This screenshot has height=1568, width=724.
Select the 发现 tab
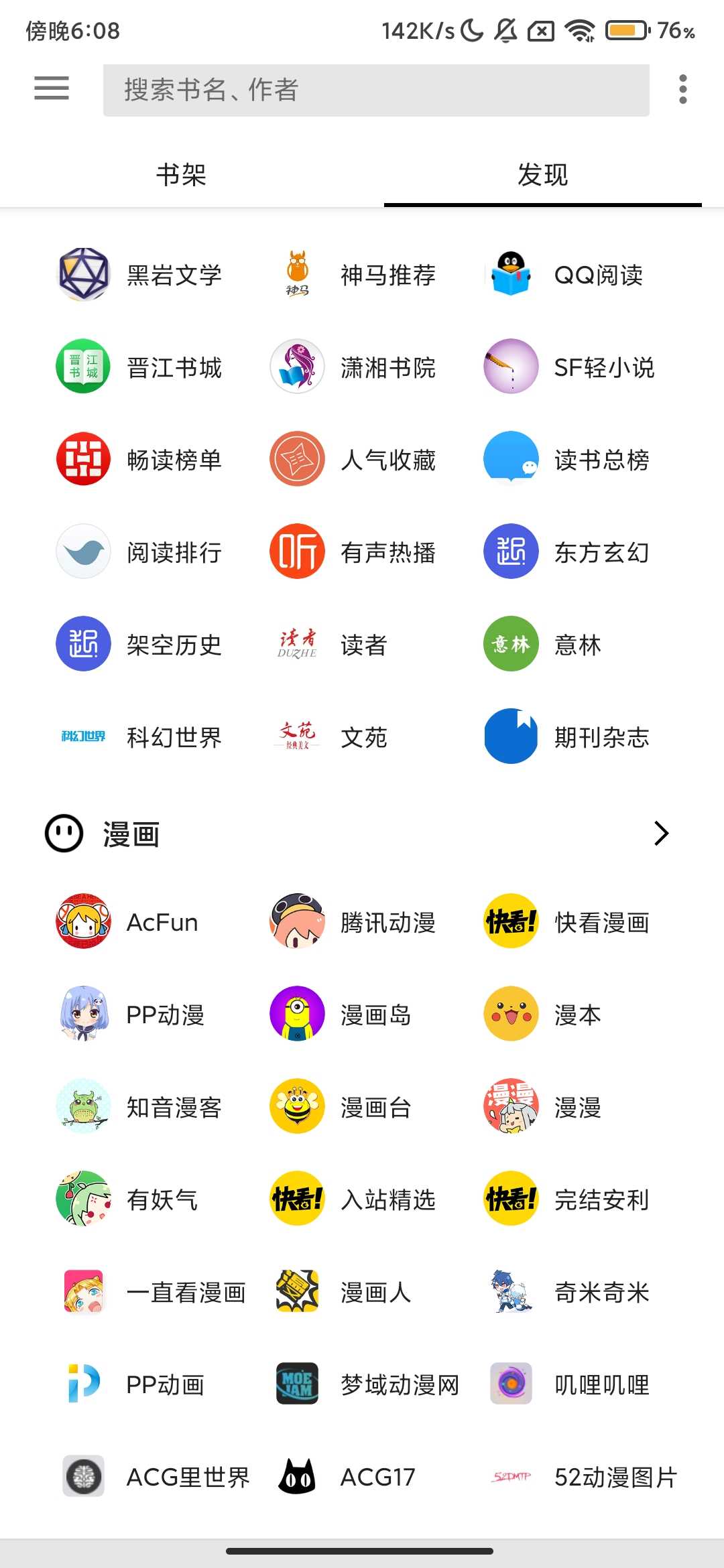(542, 175)
